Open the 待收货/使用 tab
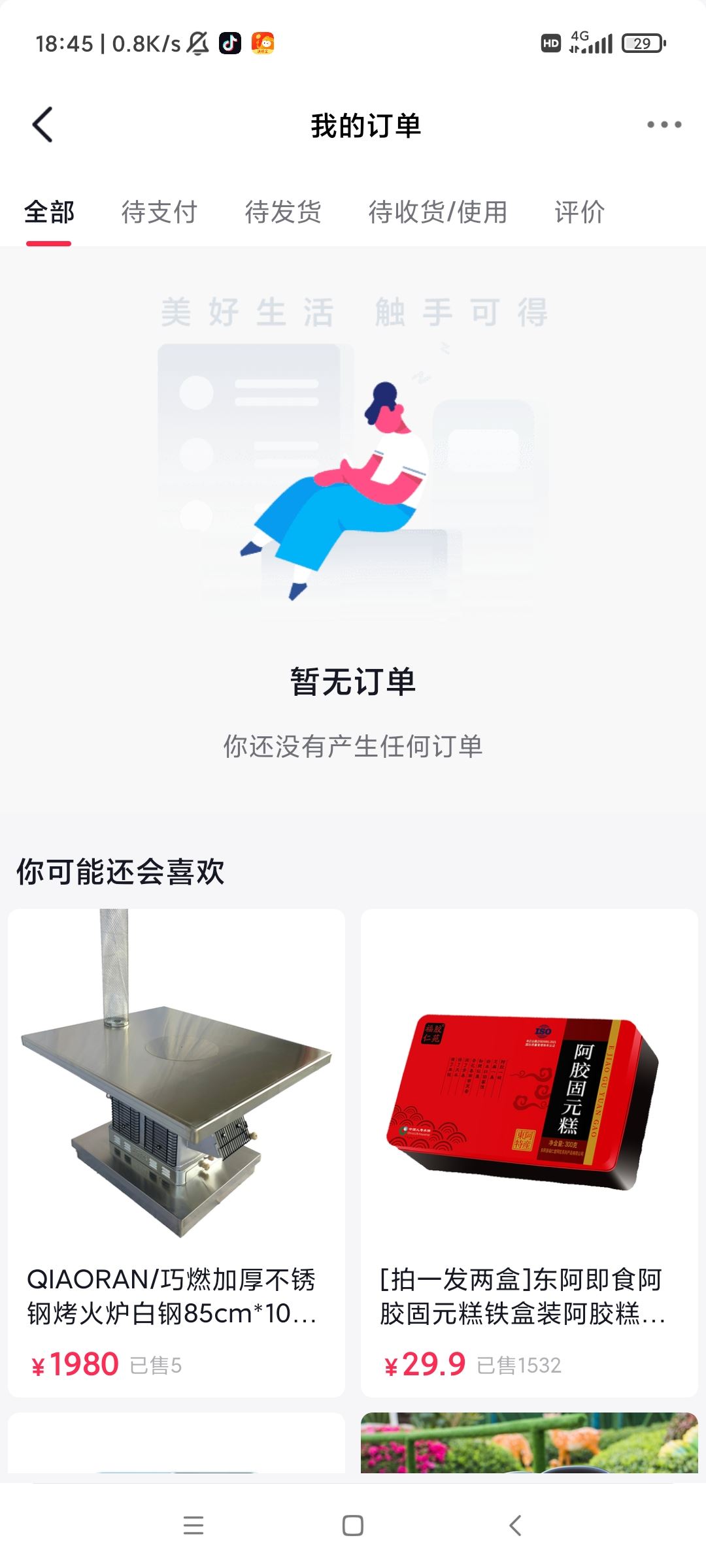The width and height of the screenshot is (706, 1568). pyautogui.click(x=438, y=212)
